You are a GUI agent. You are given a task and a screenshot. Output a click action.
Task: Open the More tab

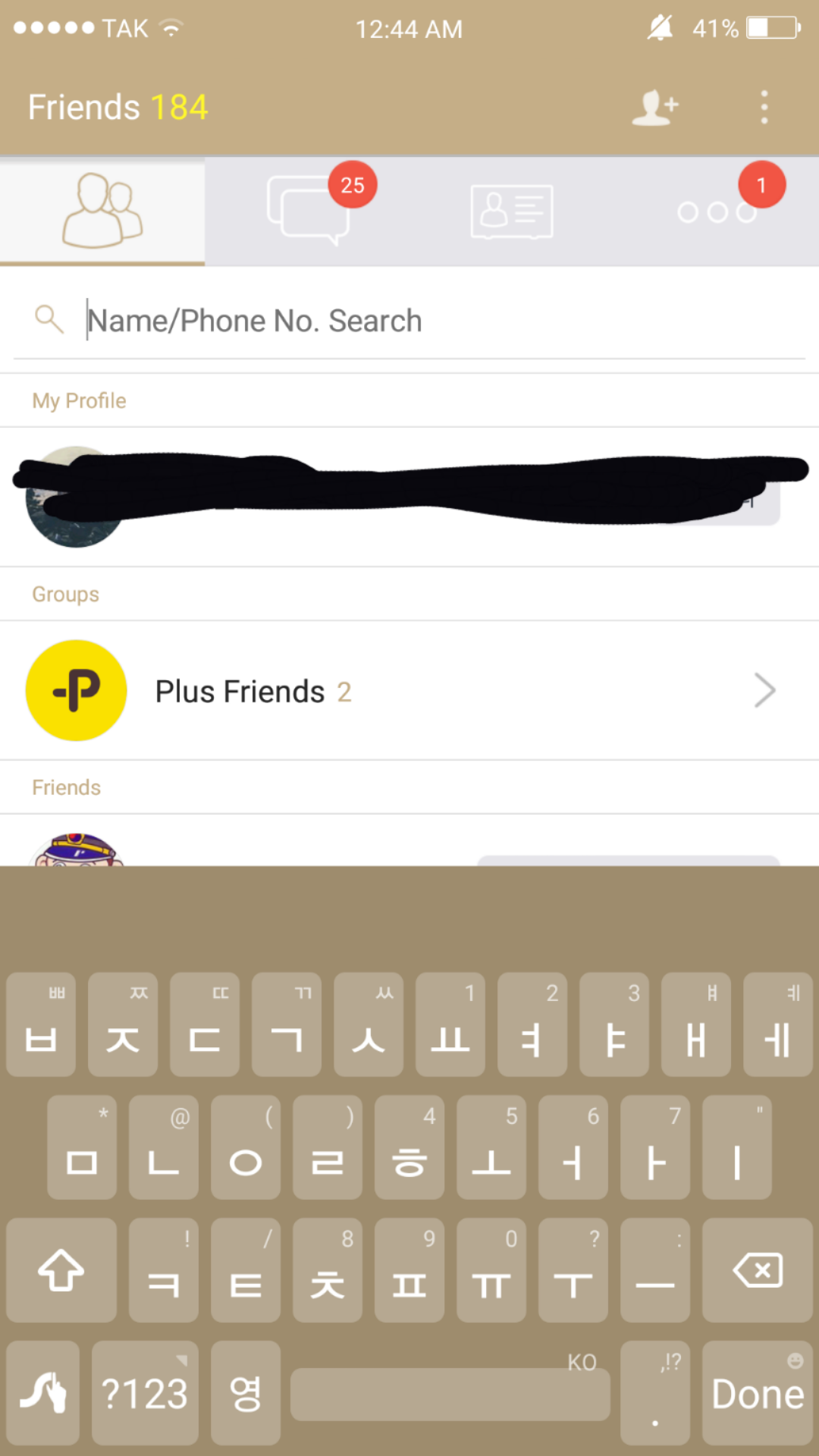pyautogui.click(x=717, y=211)
